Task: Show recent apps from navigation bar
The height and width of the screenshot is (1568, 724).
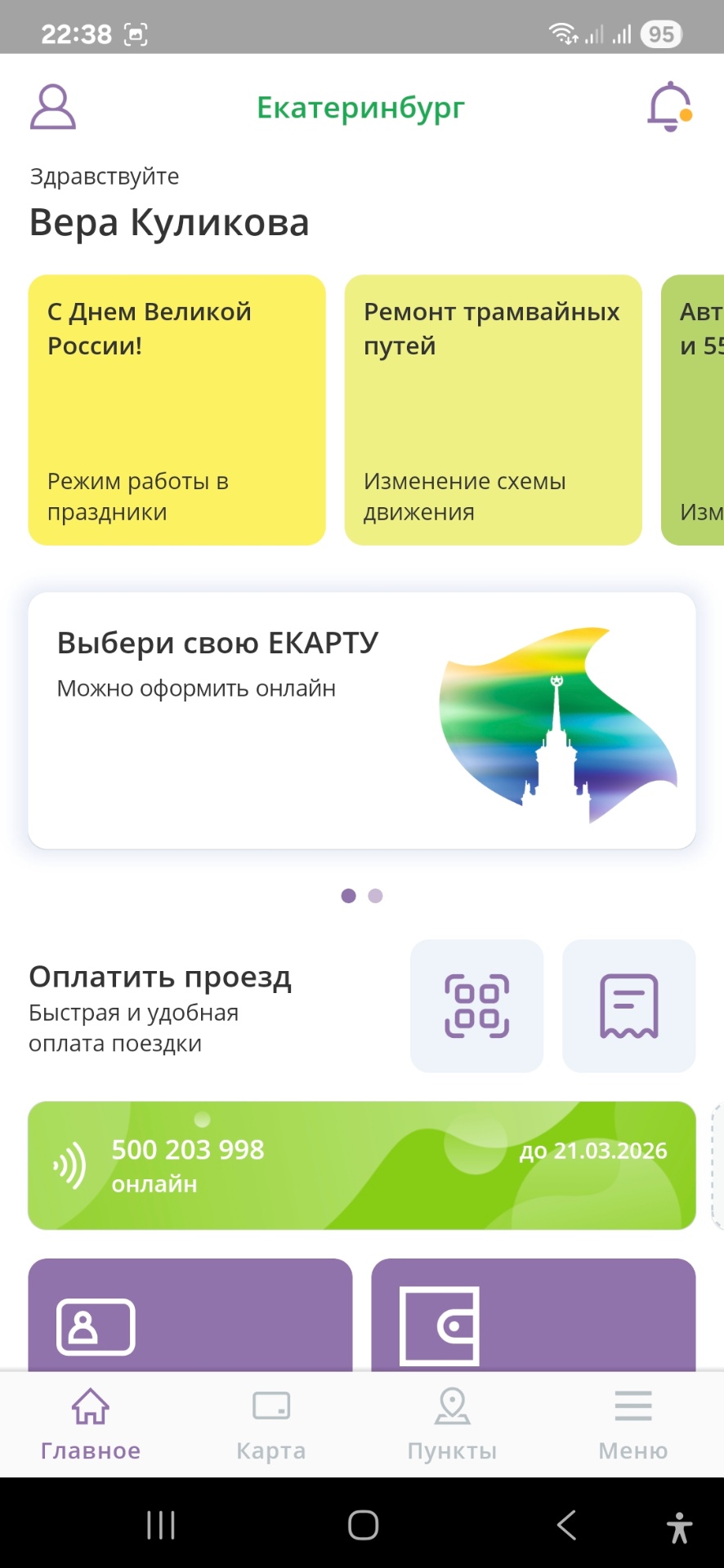Action: pos(161,1525)
